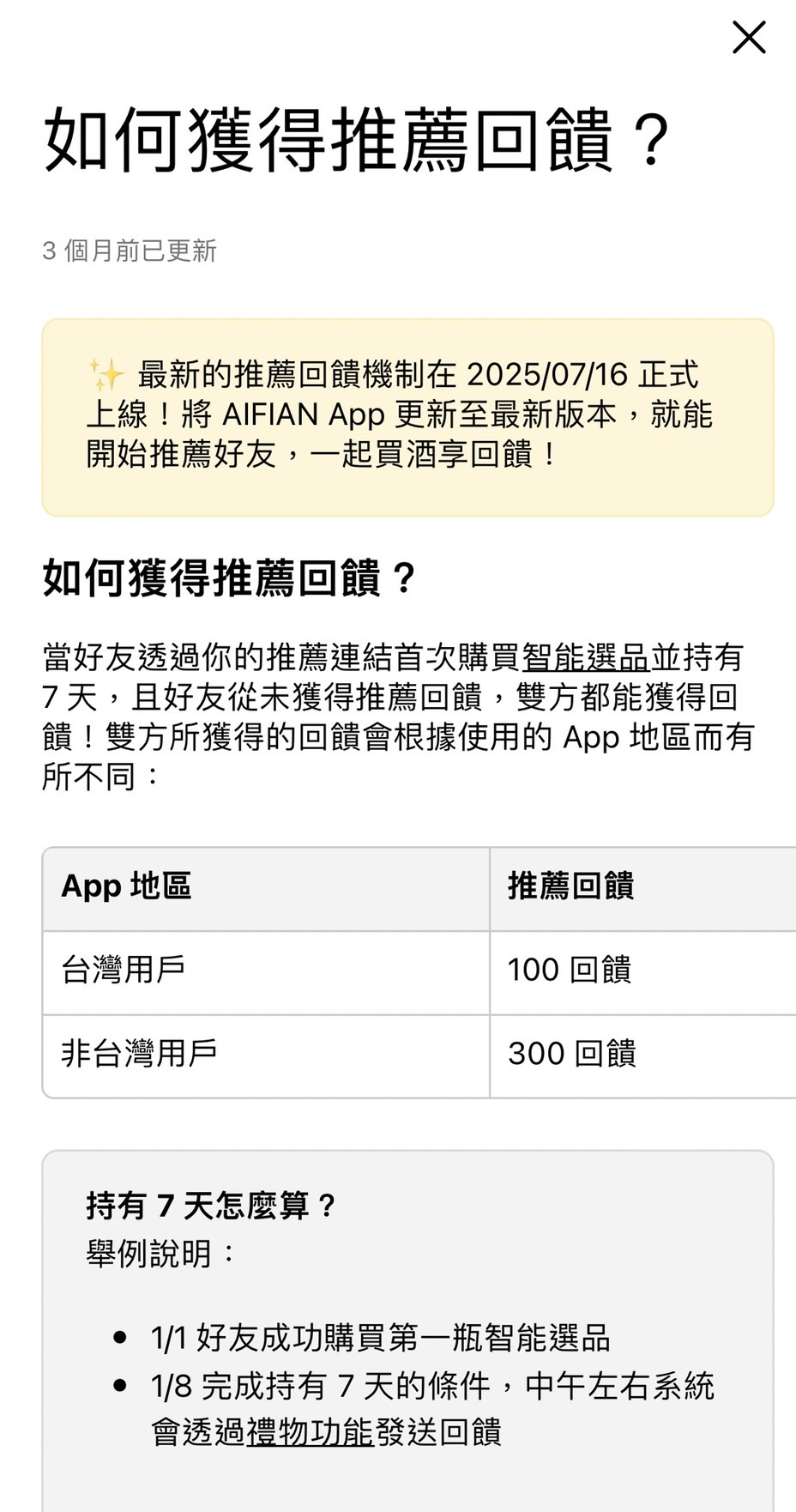This screenshot has height=1512, width=796.
Task: Click the 100 回饋 table cell
Action: pyautogui.click(x=571, y=969)
